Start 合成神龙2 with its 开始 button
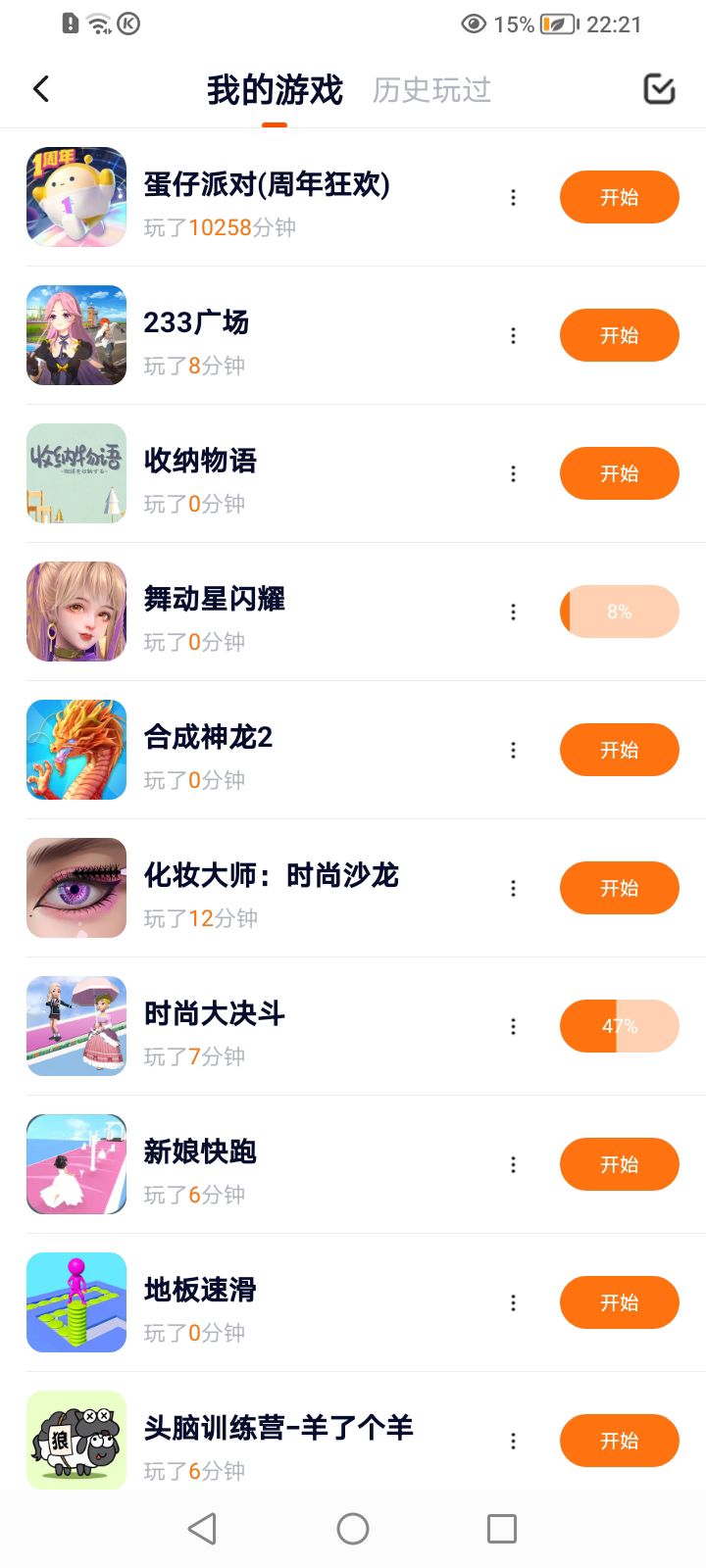 (x=619, y=750)
